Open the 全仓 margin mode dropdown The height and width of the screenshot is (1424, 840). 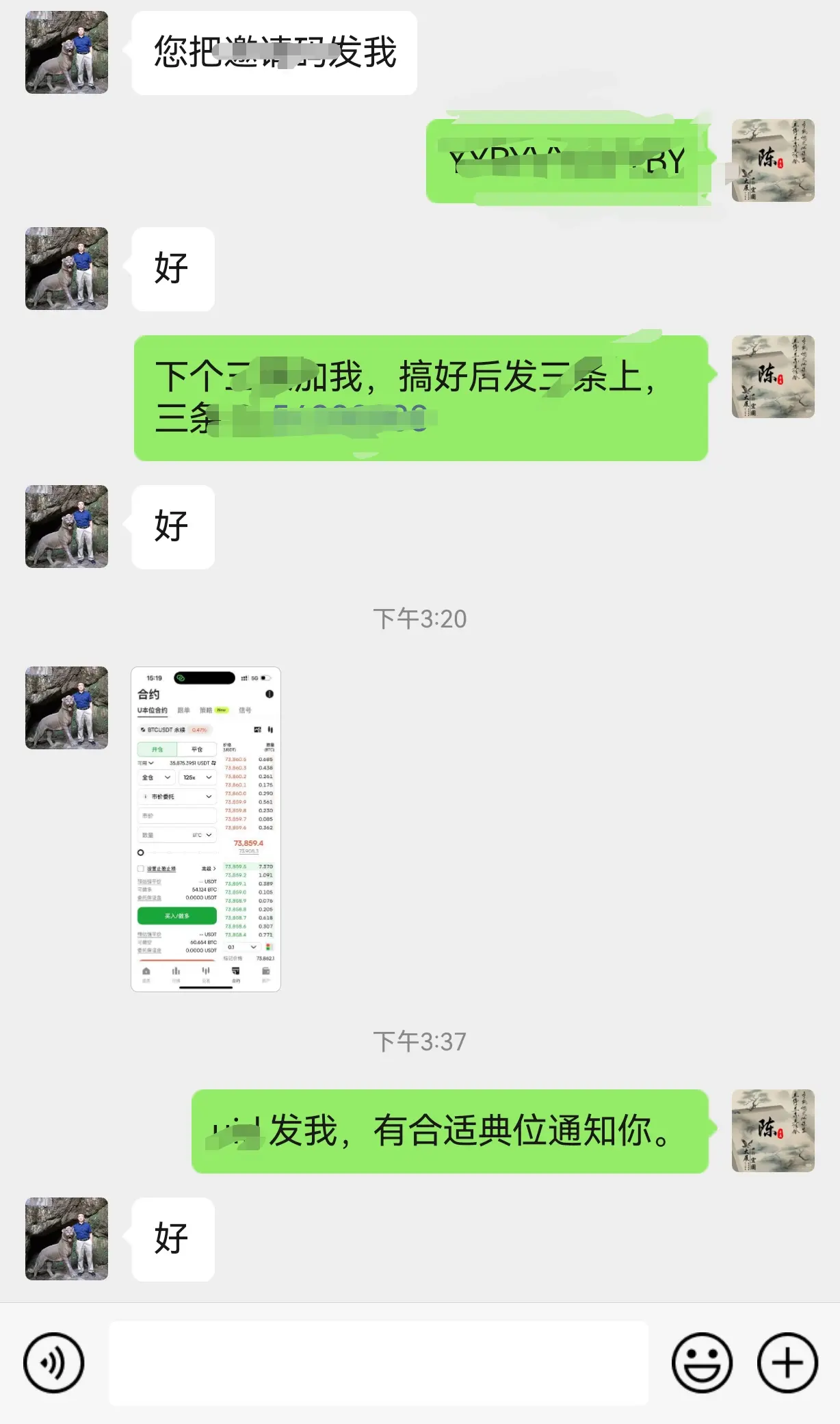(x=156, y=777)
